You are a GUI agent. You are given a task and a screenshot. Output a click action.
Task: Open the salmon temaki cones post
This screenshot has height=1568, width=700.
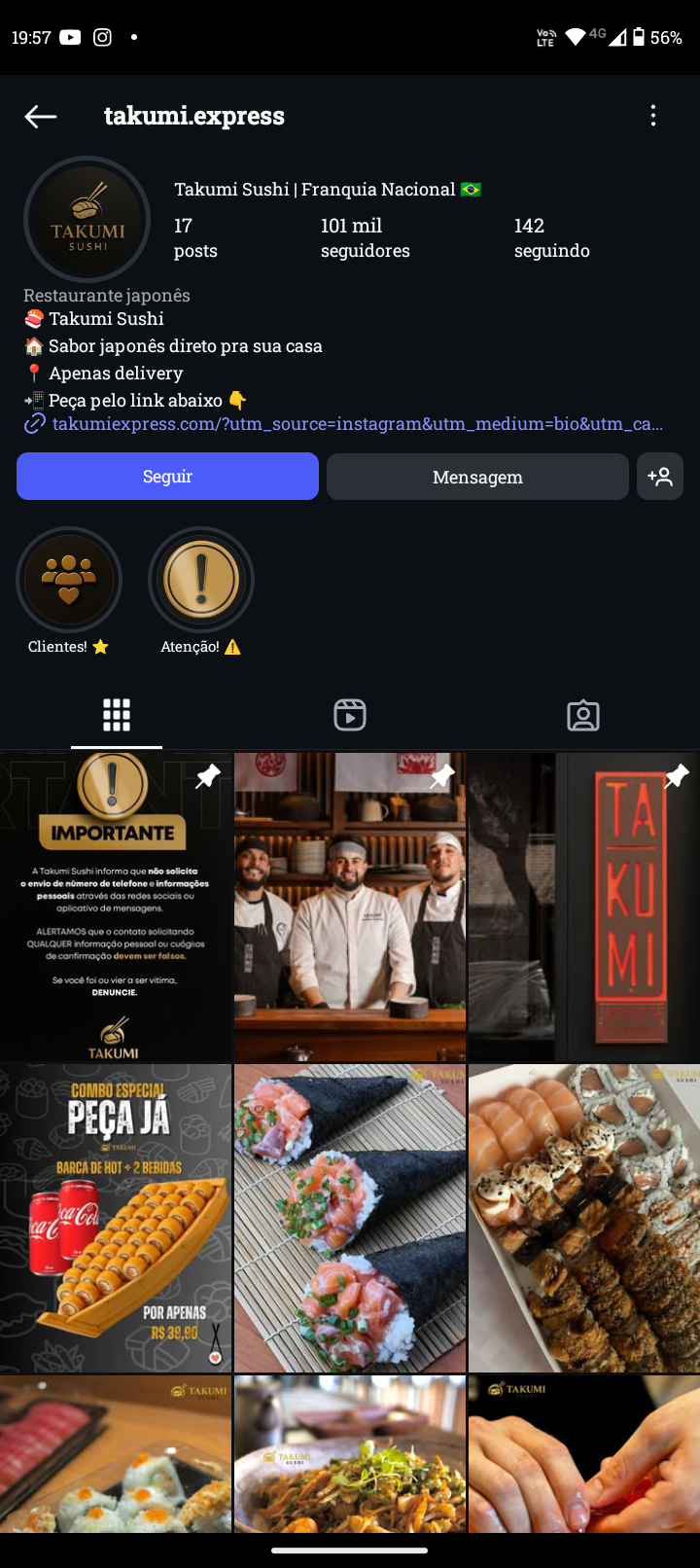click(x=350, y=1218)
